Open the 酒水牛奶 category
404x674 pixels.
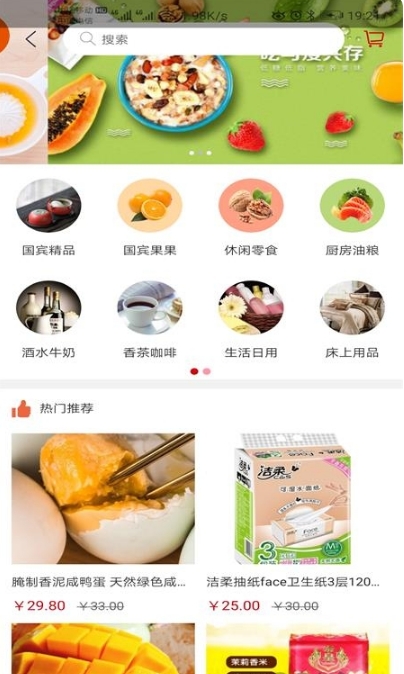pos(49,320)
